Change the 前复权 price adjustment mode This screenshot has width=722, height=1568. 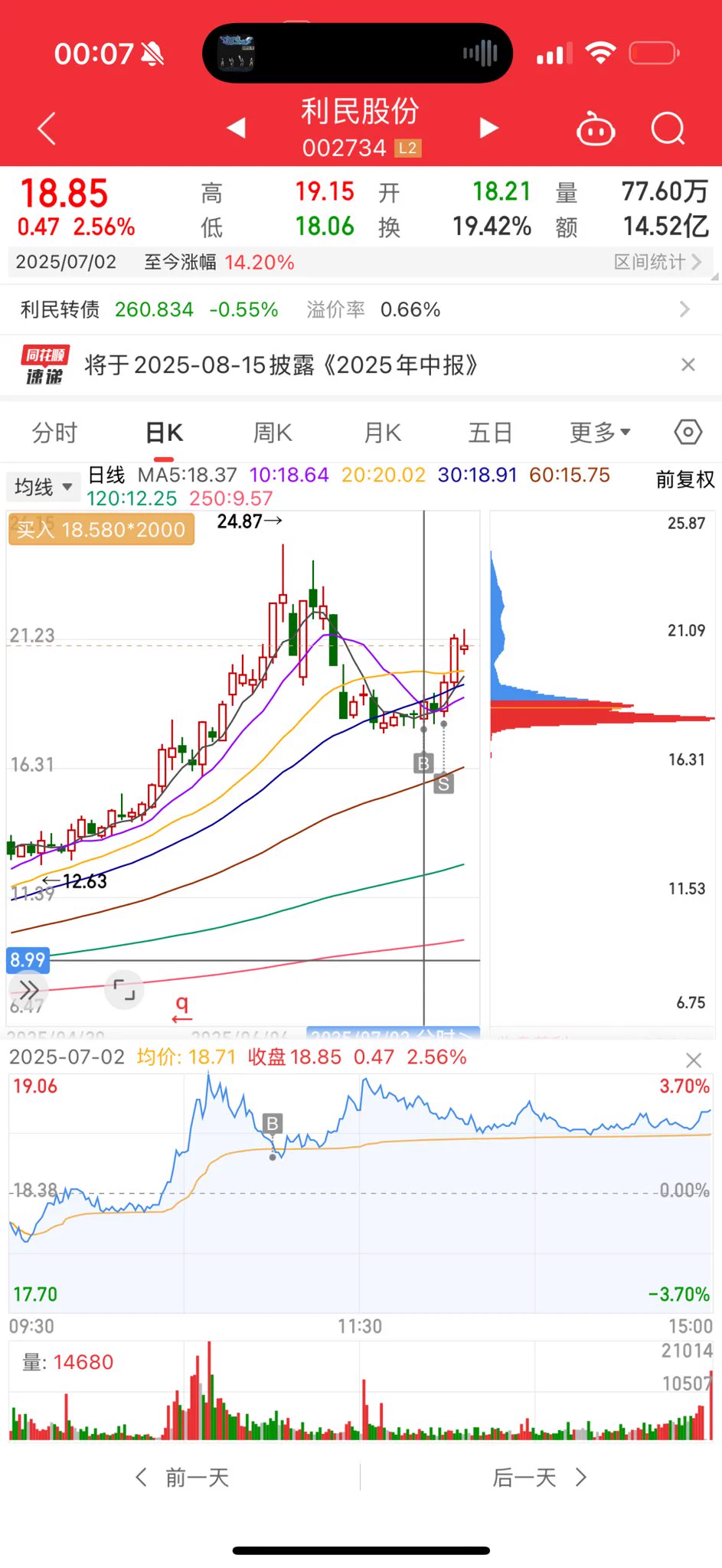coord(684,480)
